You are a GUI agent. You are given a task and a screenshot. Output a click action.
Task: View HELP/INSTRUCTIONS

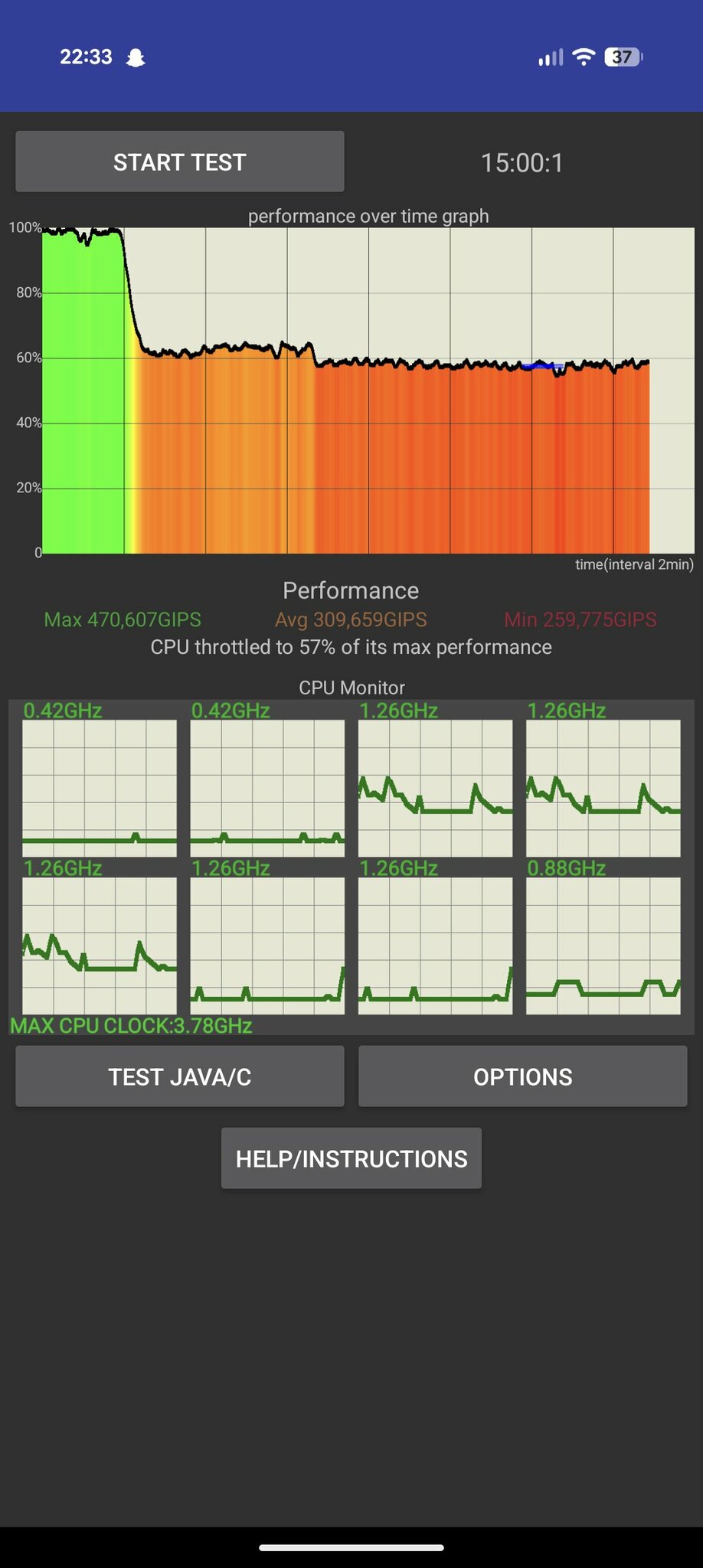(351, 1158)
